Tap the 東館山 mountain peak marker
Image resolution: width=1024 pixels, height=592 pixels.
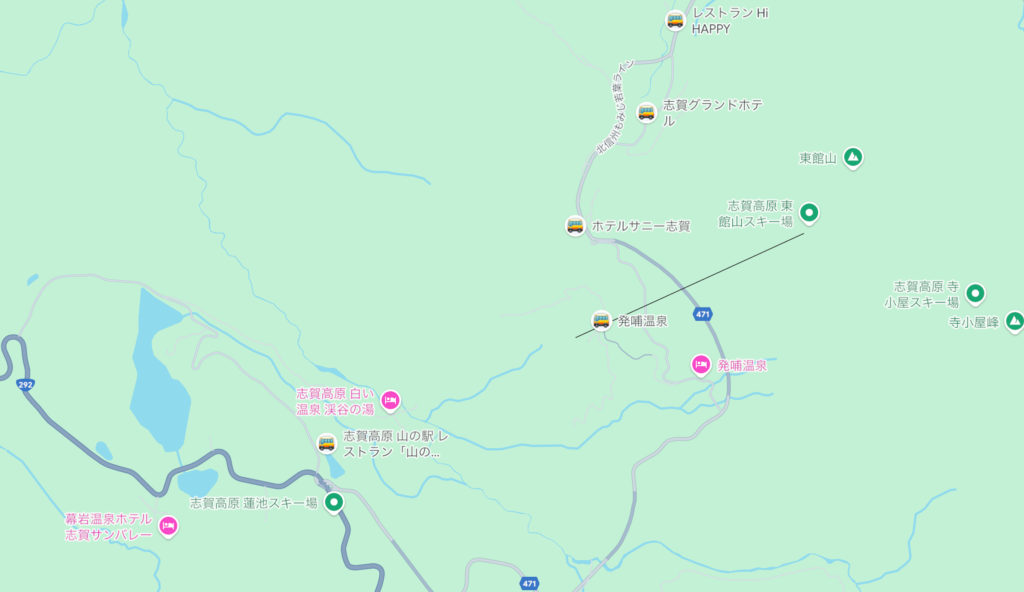[x=852, y=157]
